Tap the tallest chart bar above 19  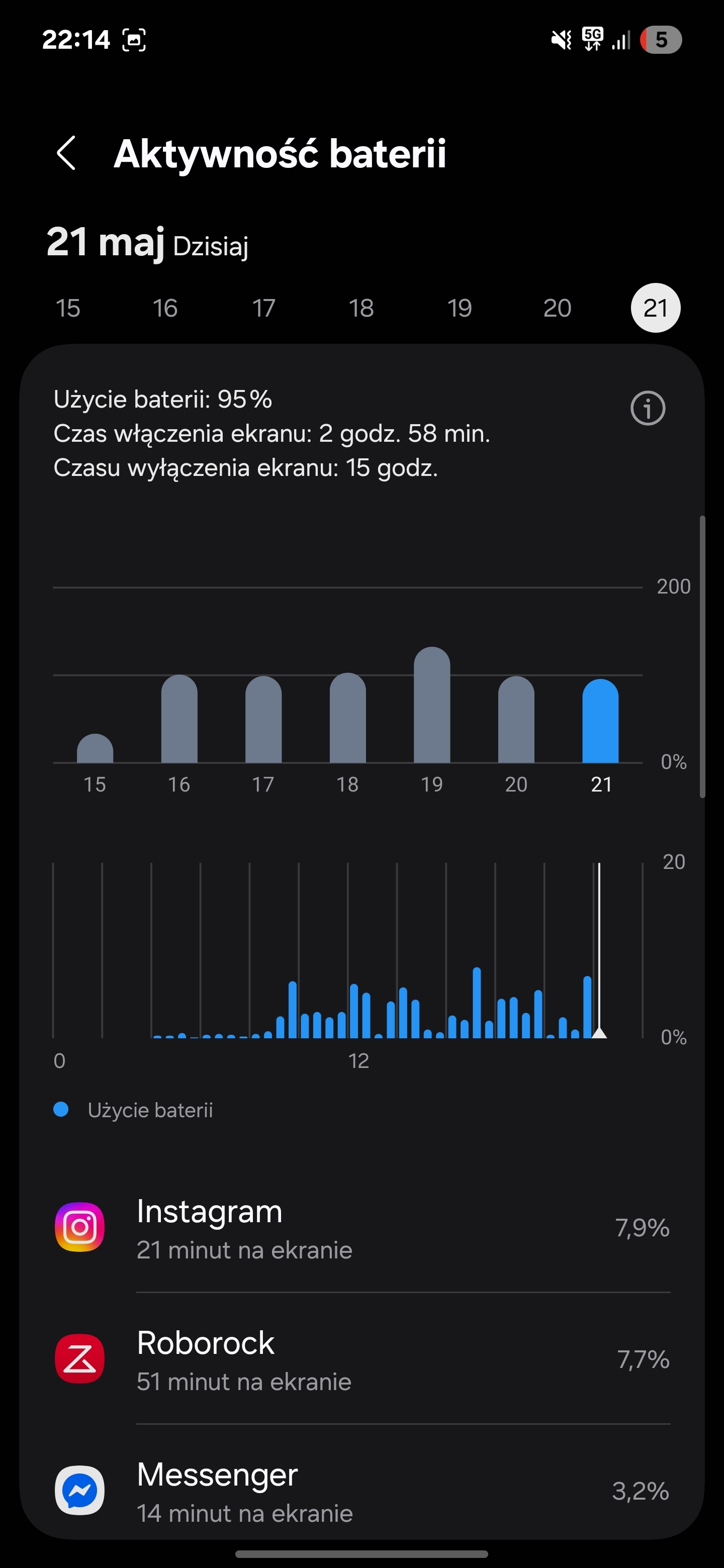click(432, 704)
